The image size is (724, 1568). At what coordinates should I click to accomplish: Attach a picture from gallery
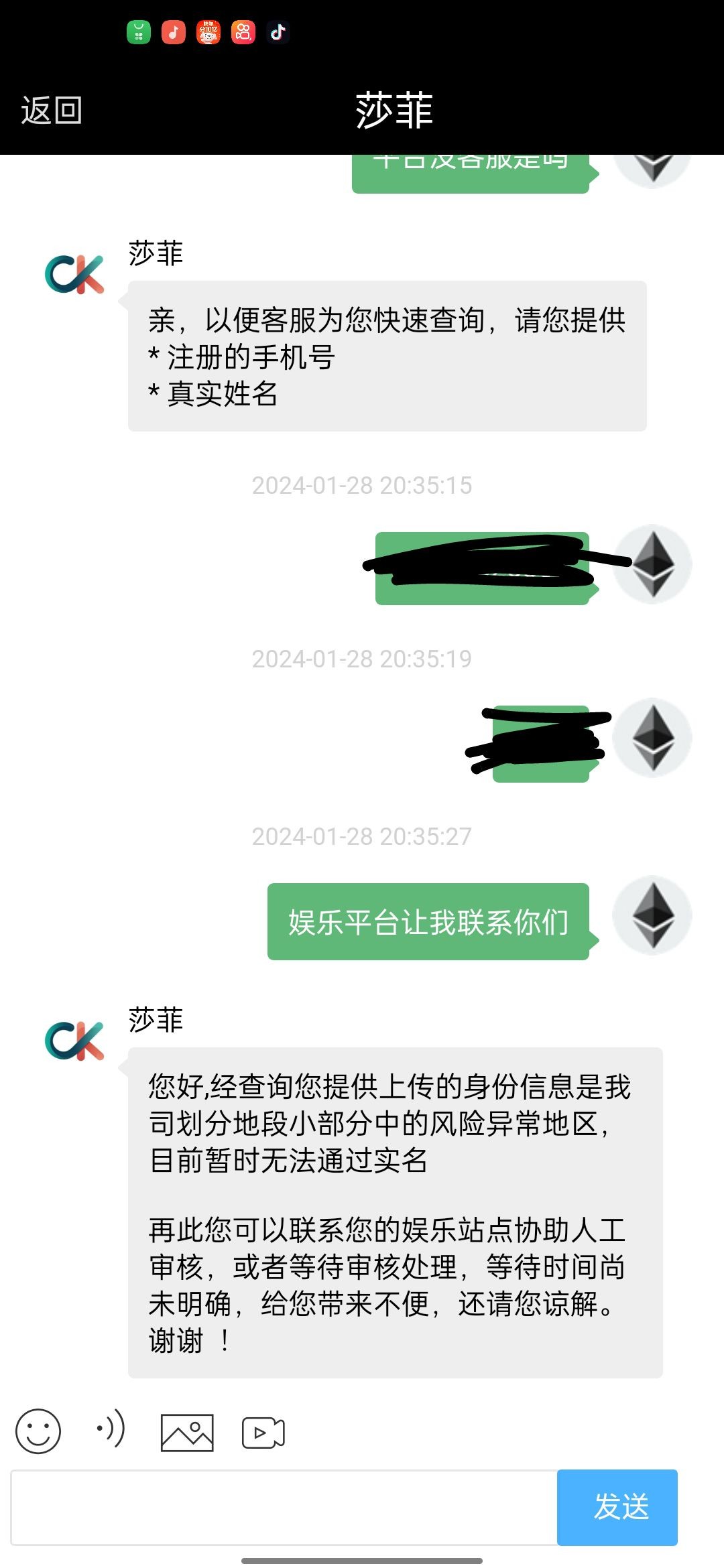187,1433
